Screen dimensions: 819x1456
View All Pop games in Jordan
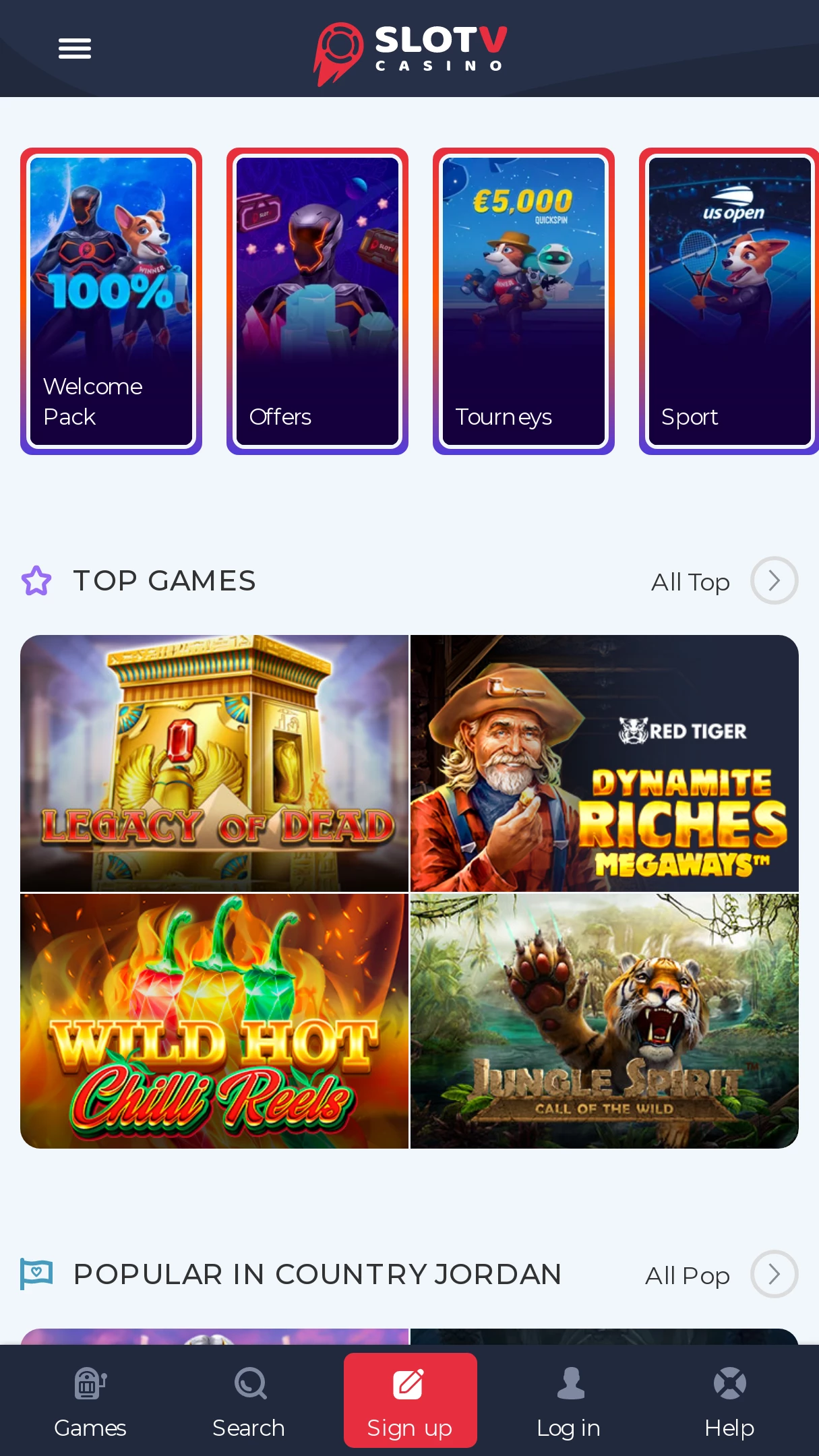click(x=721, y=1275)
